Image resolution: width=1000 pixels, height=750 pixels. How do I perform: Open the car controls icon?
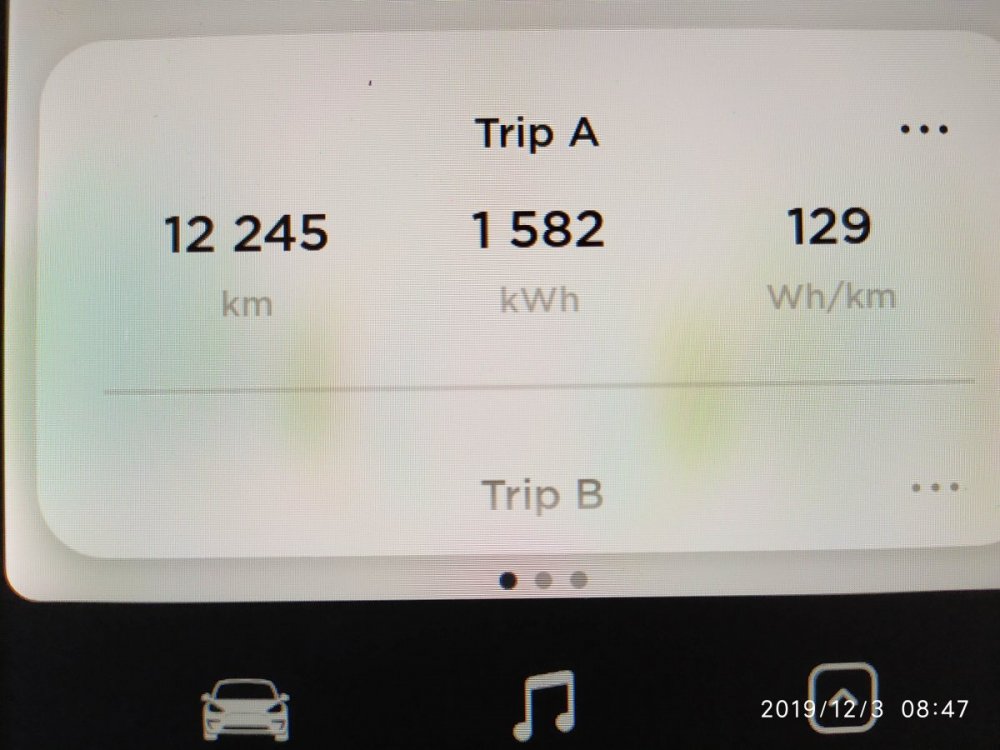click(x=245, y=708)
